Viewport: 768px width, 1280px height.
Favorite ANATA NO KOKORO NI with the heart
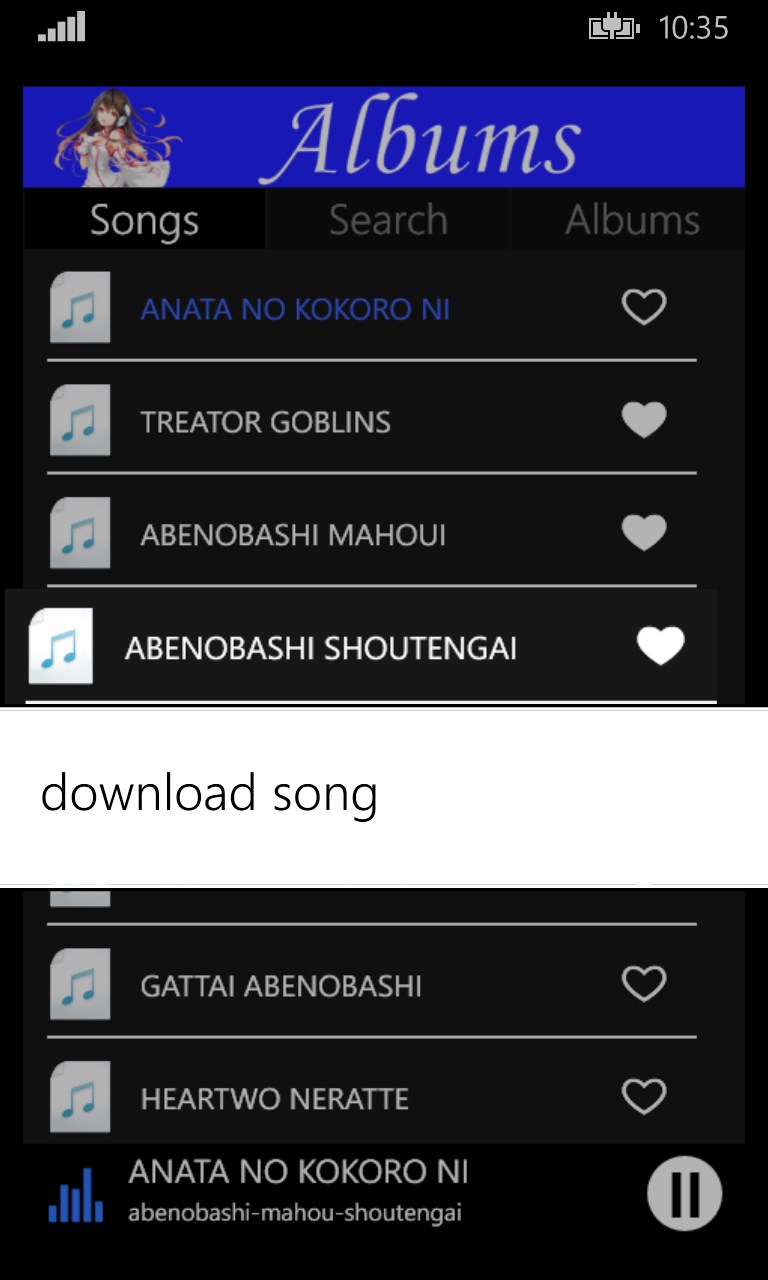[643, 307]
